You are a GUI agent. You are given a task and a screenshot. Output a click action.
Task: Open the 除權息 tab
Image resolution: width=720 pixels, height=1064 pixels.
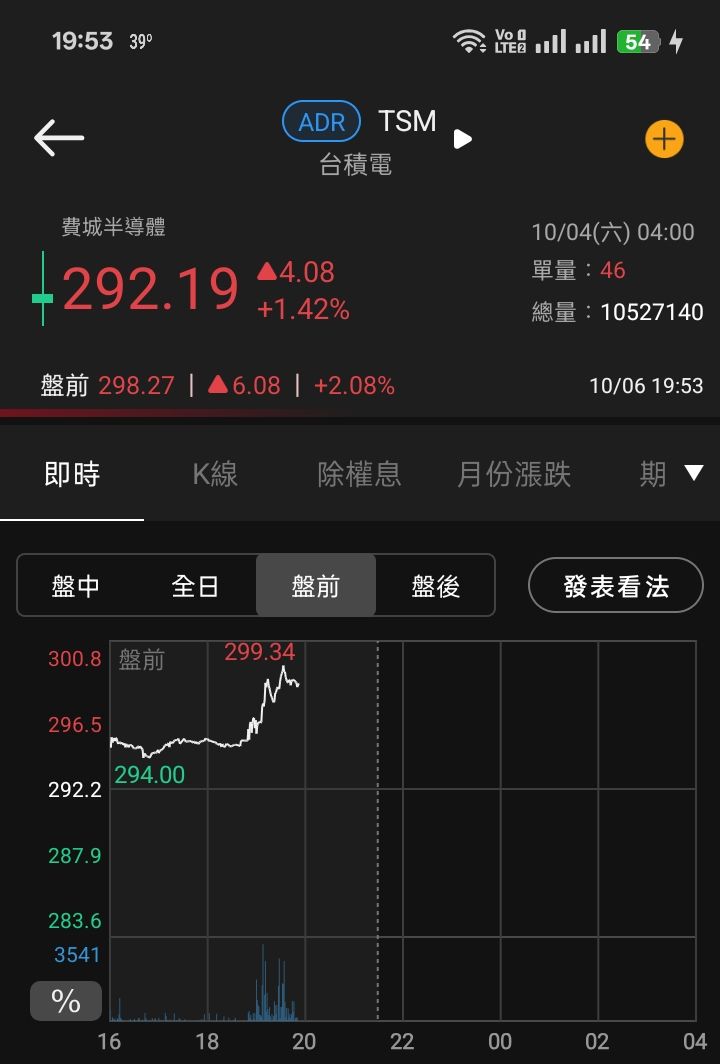point(359,474)
